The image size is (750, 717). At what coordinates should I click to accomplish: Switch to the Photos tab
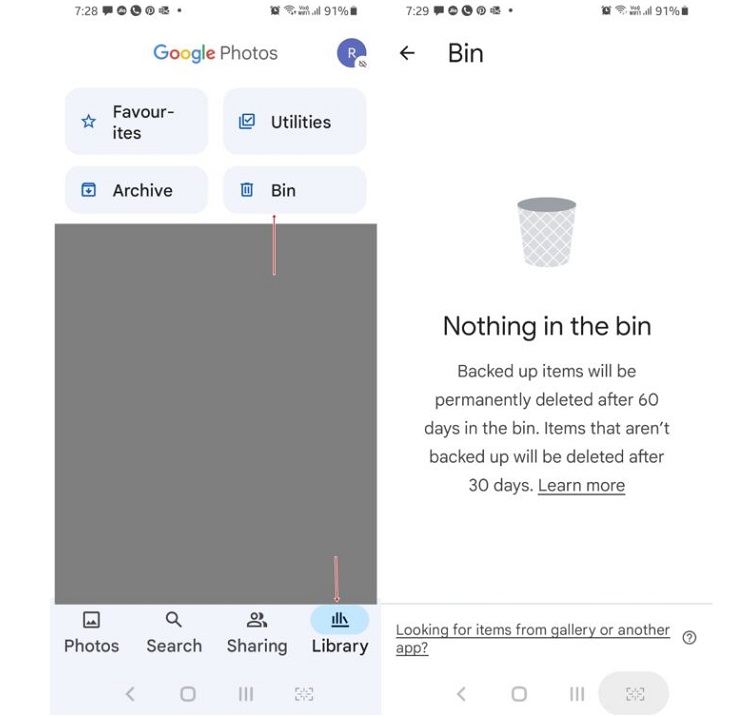(x=91, y=632)
